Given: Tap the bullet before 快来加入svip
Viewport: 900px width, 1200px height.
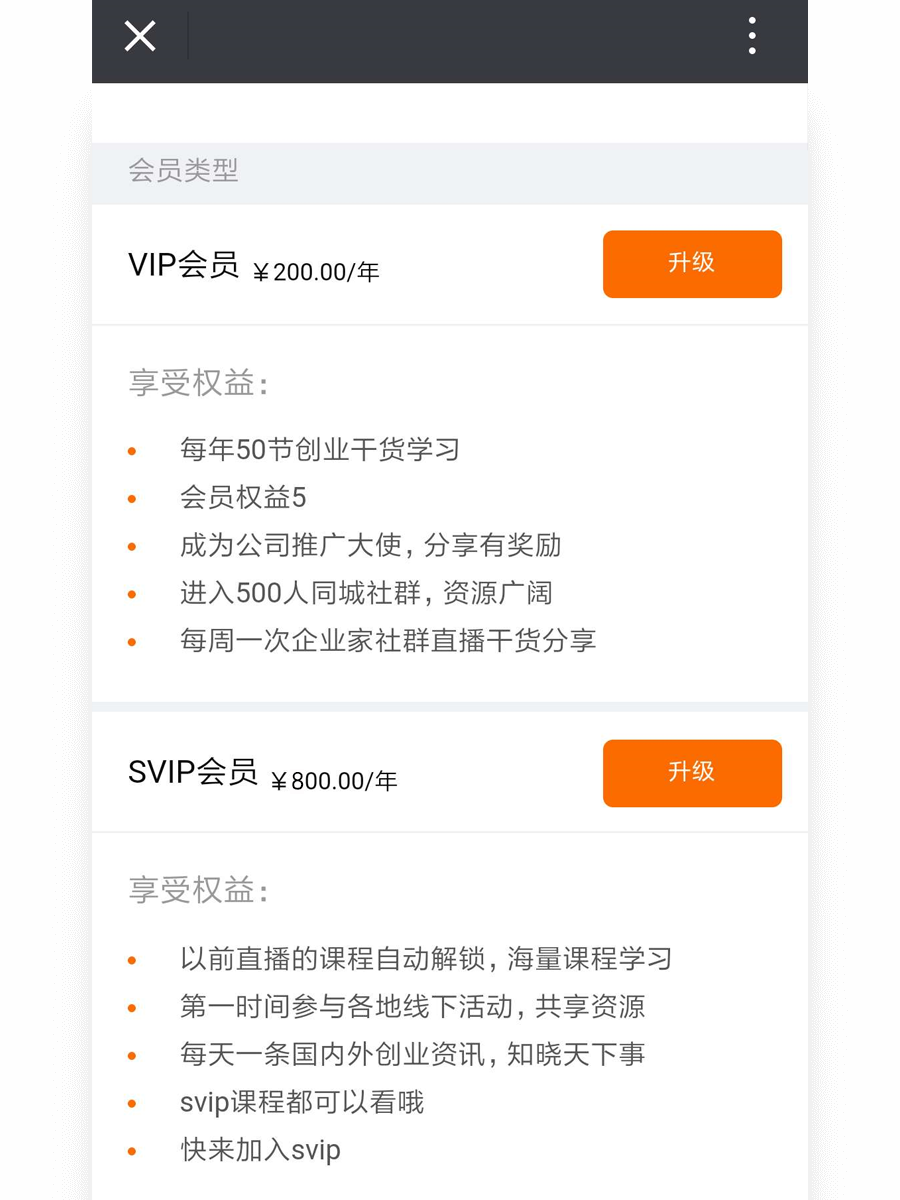Looking at the screenshot, I should click(131, 1151).
